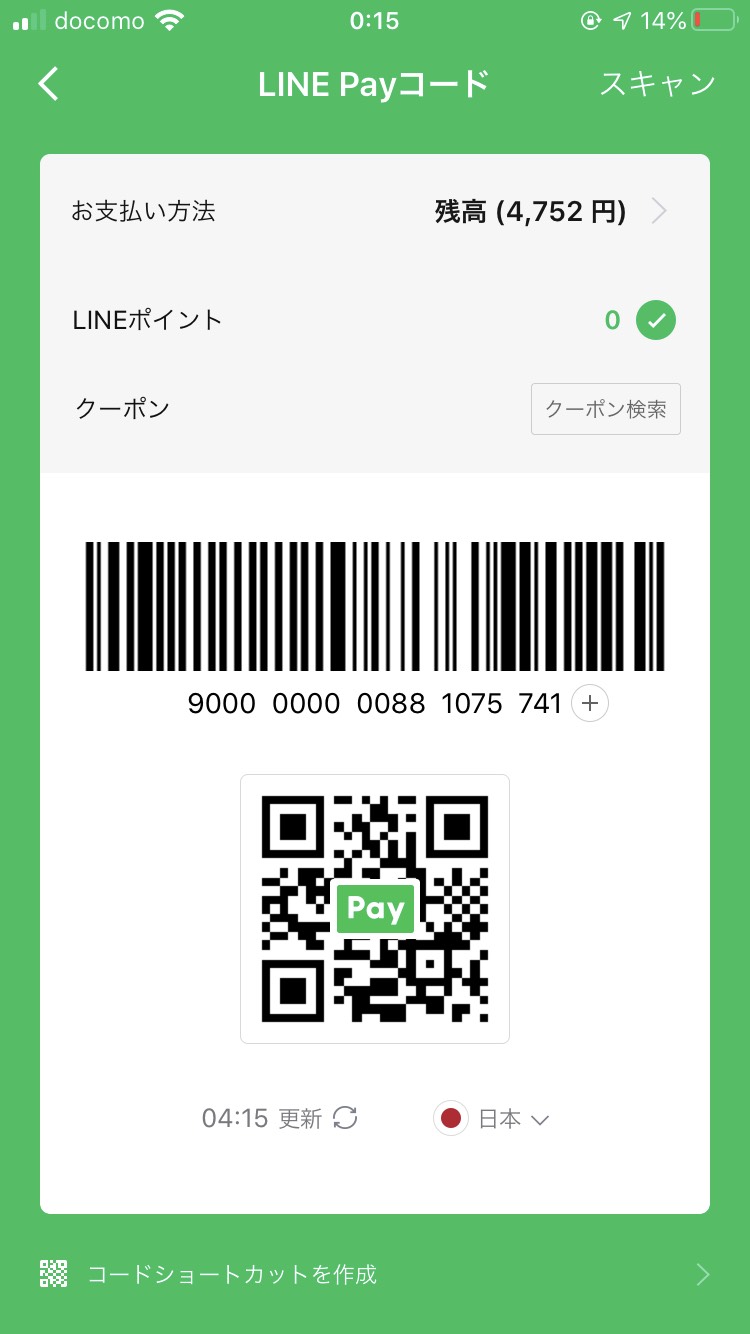
Task: Refresh the payment code
Action: click(345, 1118)
